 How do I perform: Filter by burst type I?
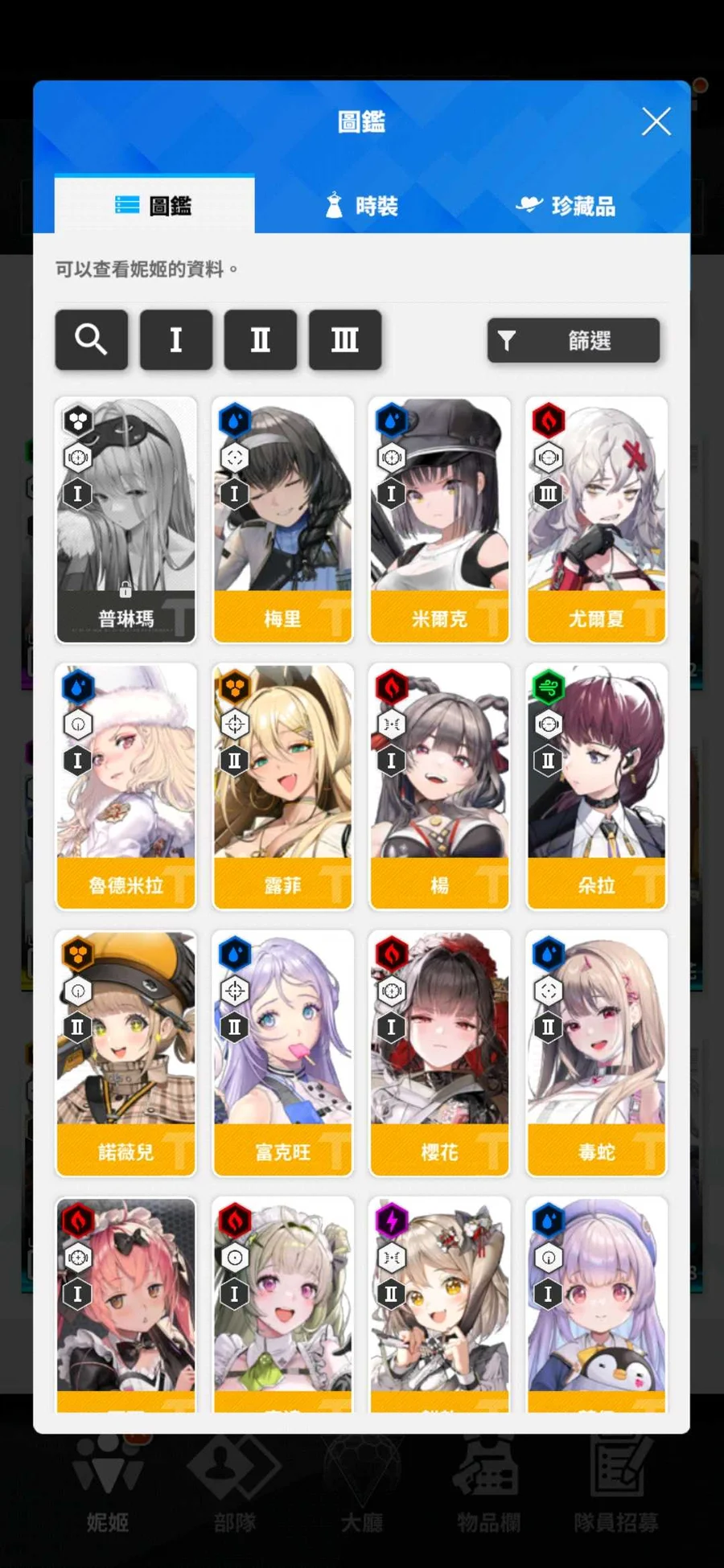pos(176,340)
